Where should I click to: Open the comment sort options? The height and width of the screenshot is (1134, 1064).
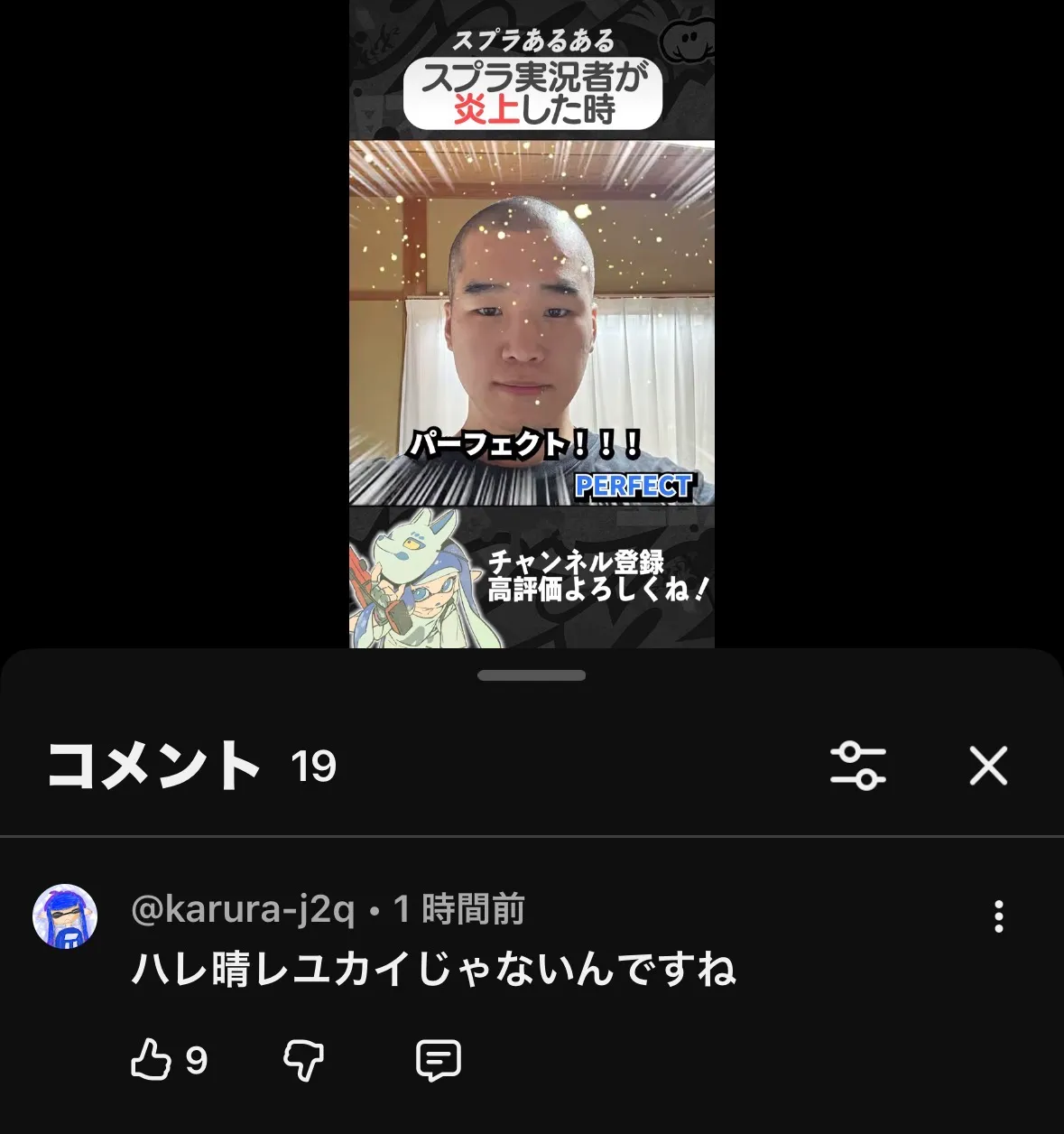click(x=857, y=766)
